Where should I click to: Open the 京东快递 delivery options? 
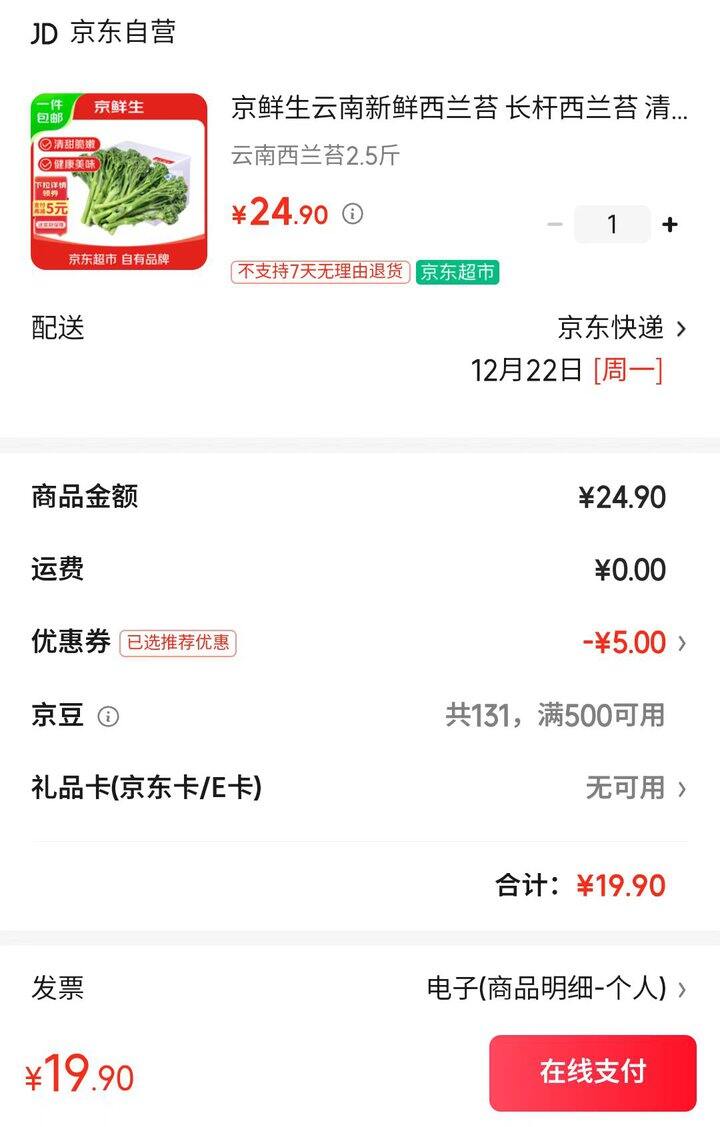coord(622,327)
